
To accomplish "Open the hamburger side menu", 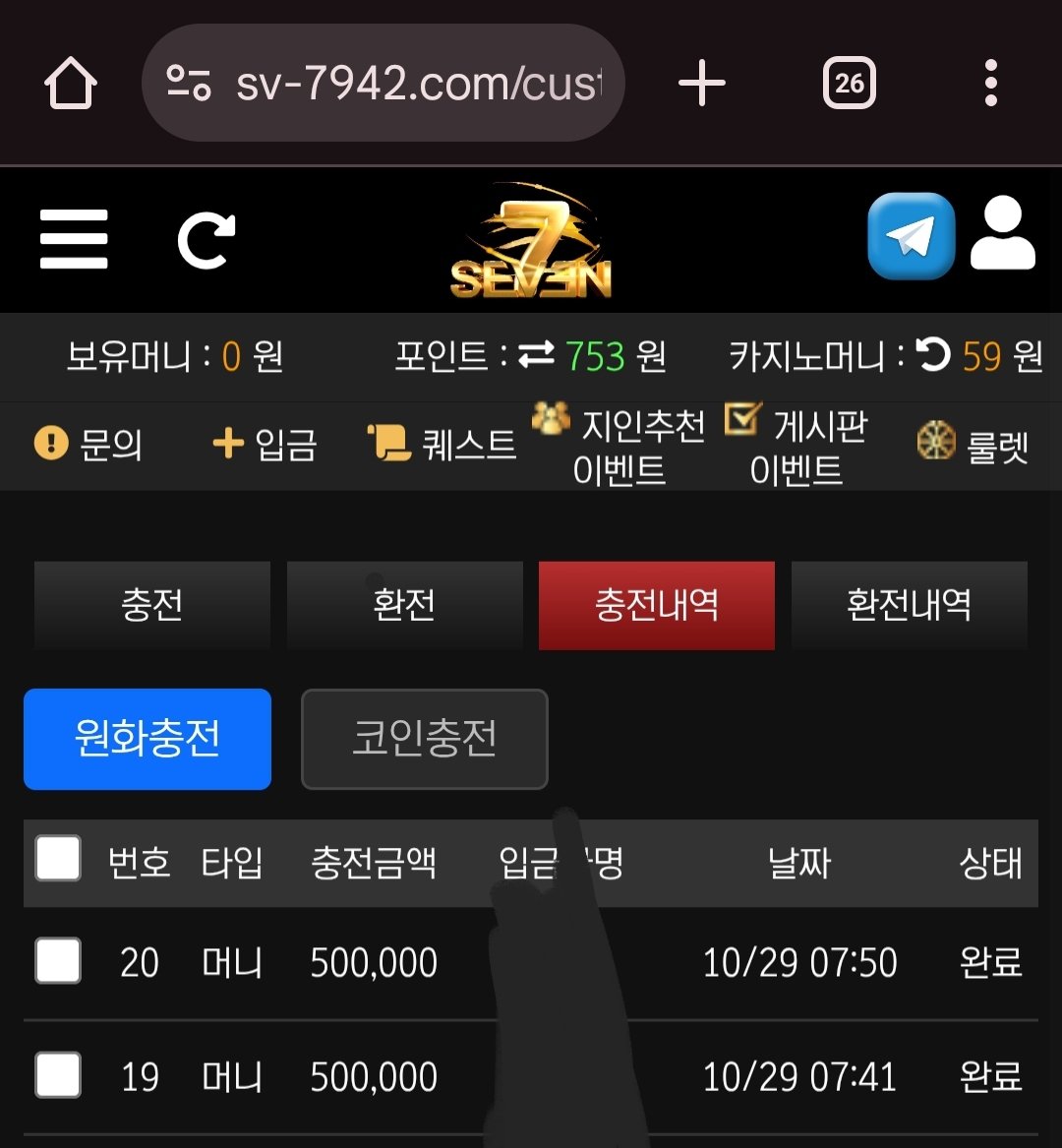I will [x=74, y=238].
